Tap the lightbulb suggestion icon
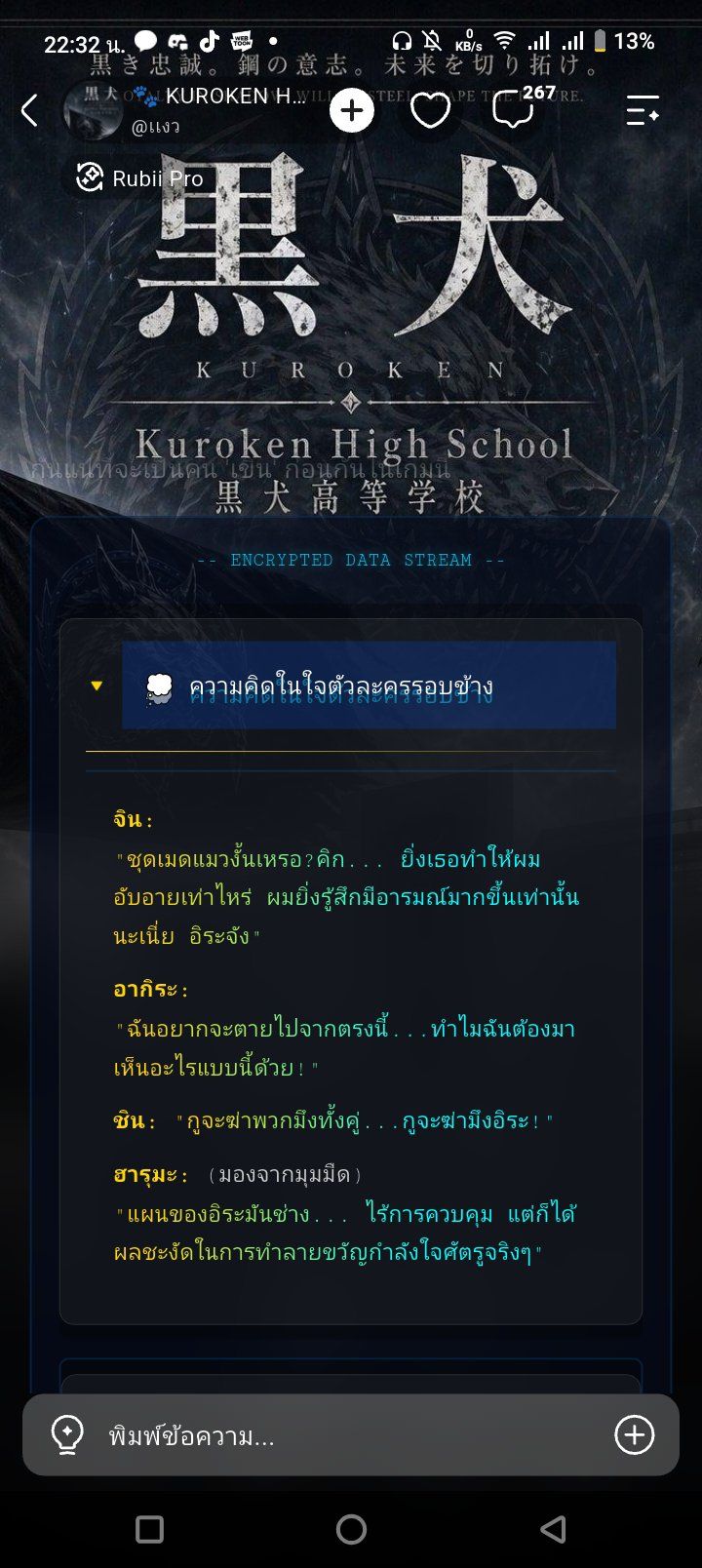 (67, 1434)
